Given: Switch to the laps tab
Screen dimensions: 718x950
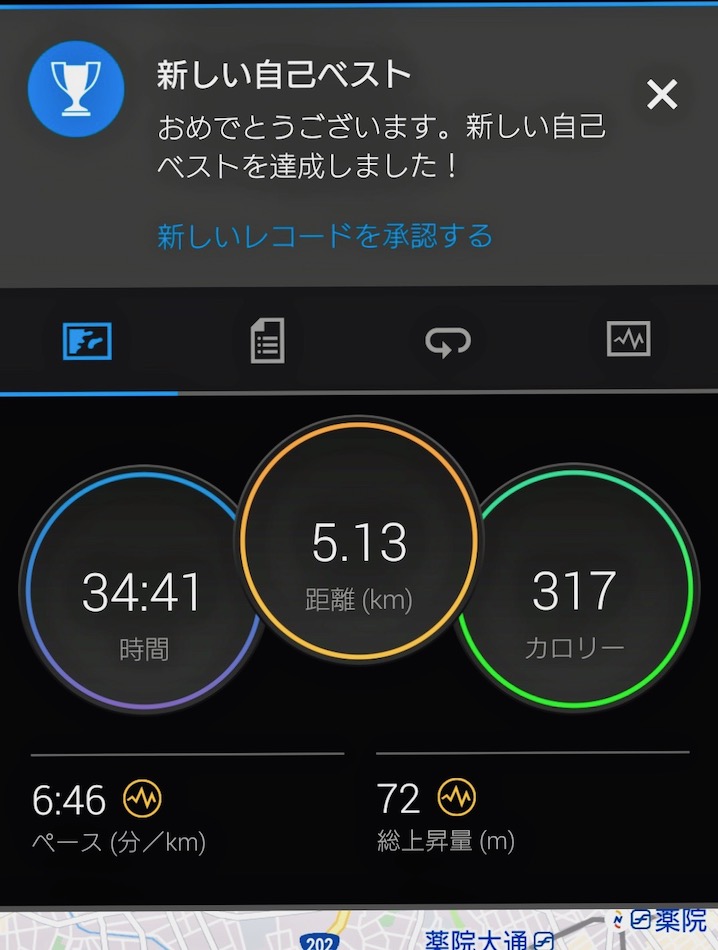Looking at the screenshot, I should (x=448, y=341).
